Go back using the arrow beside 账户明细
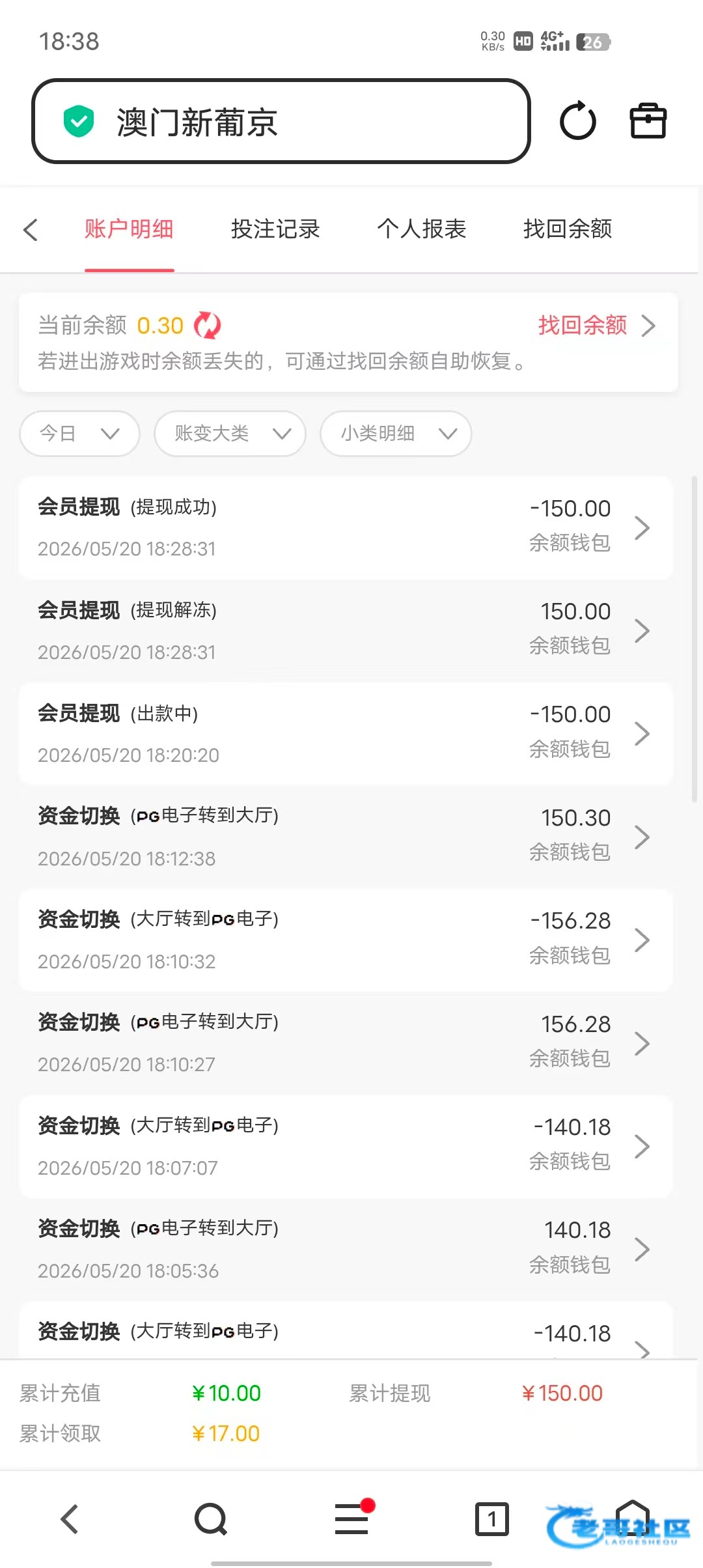The width and height of the screenshot is (703, 1568). [31, 229]
